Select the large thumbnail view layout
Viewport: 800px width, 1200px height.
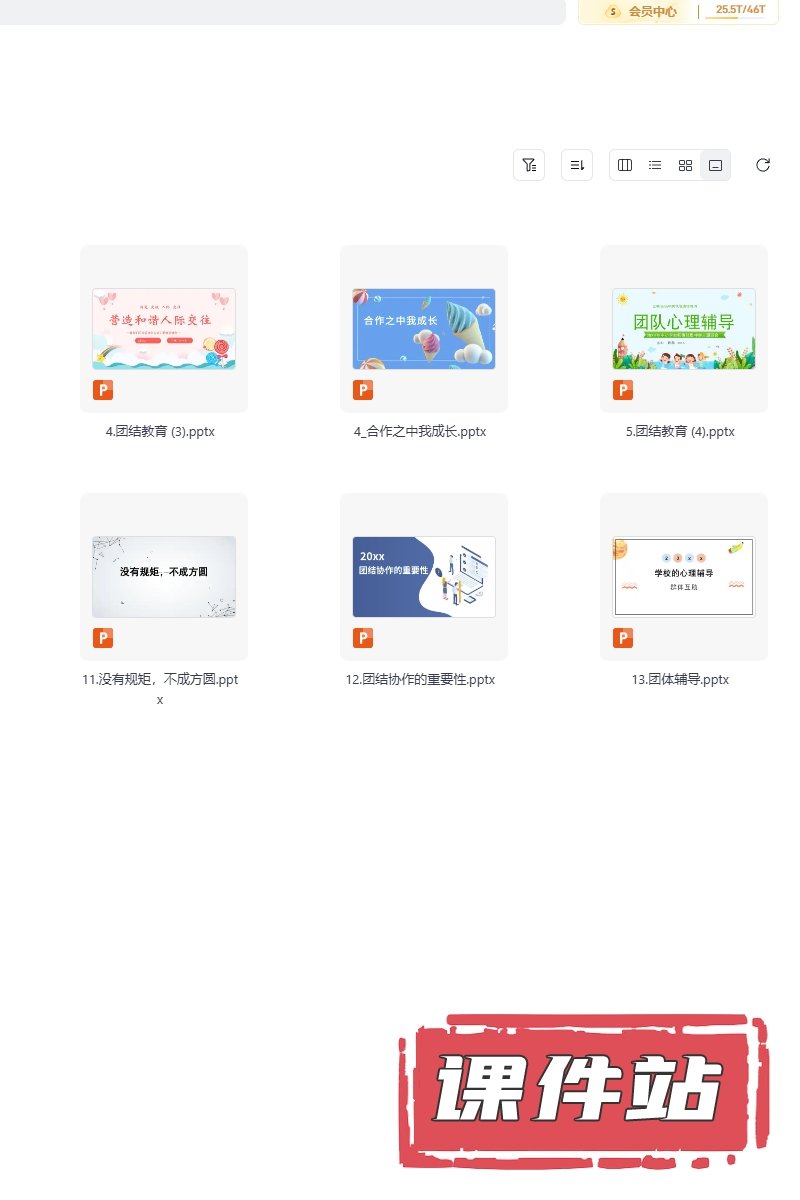tap(715, 165)
